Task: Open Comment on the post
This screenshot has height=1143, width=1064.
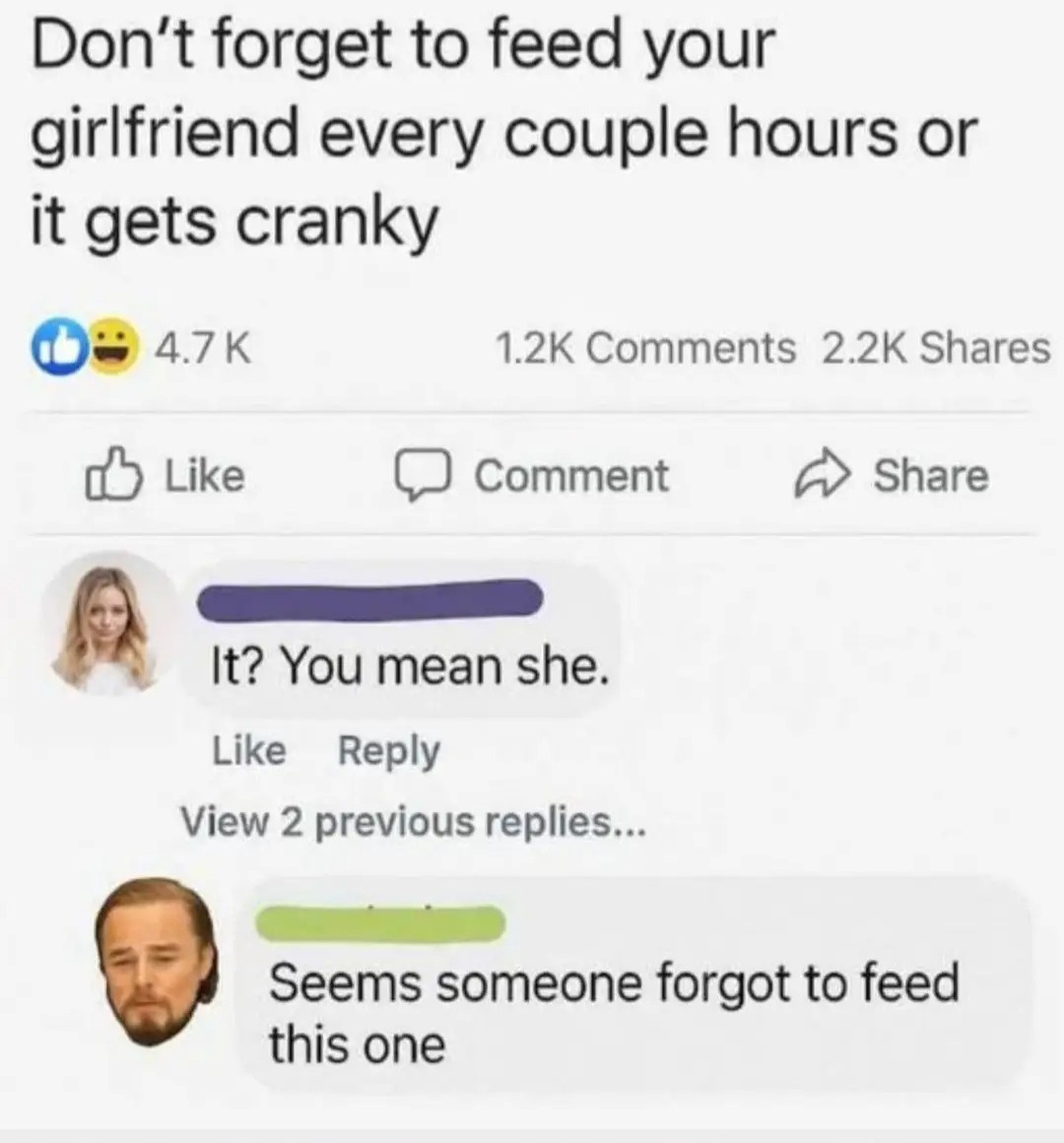Action: pyautogui.click(x=533, y=476)
